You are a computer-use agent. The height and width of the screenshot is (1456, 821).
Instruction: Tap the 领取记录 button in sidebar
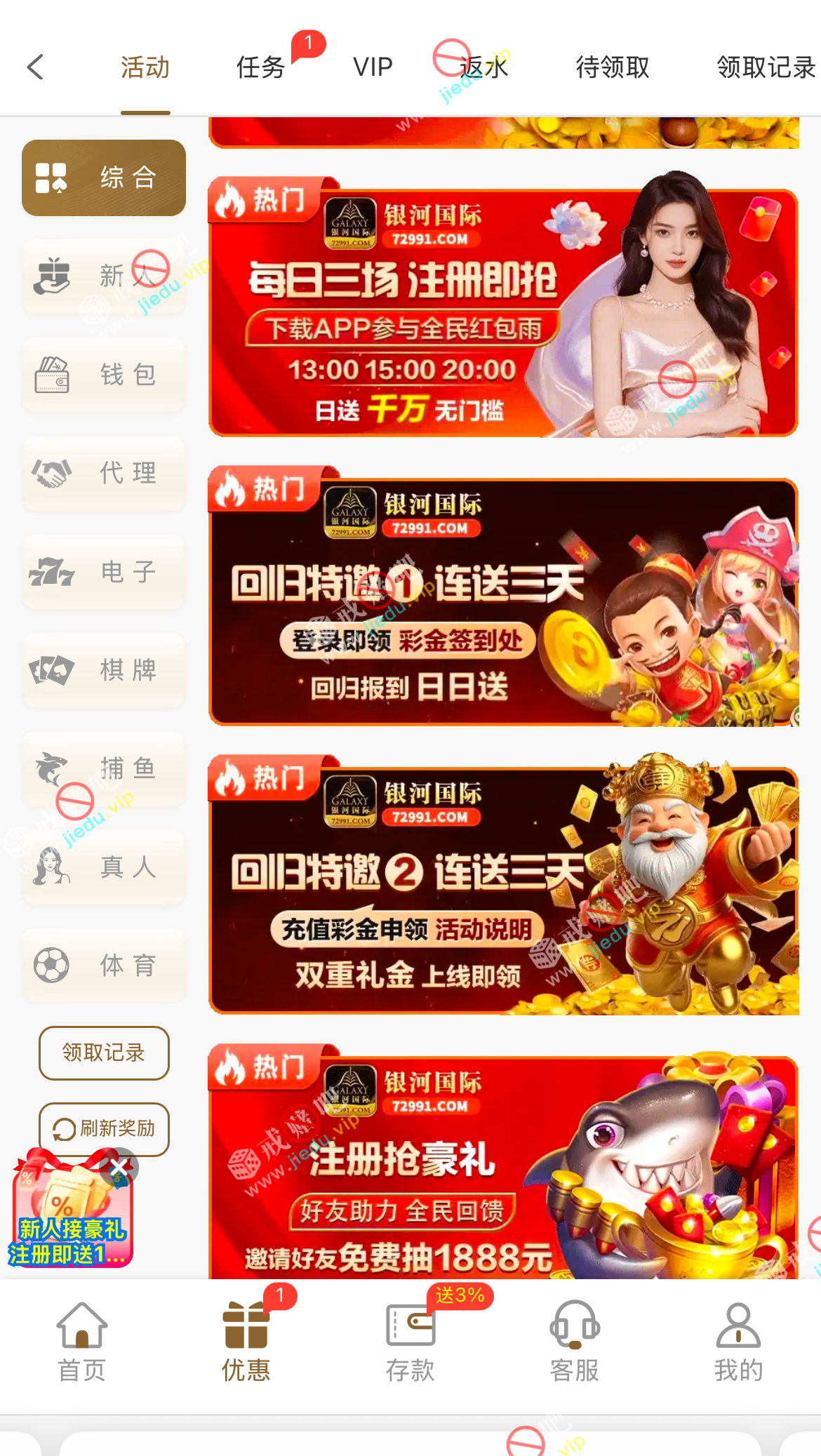tap(104, 1053)
